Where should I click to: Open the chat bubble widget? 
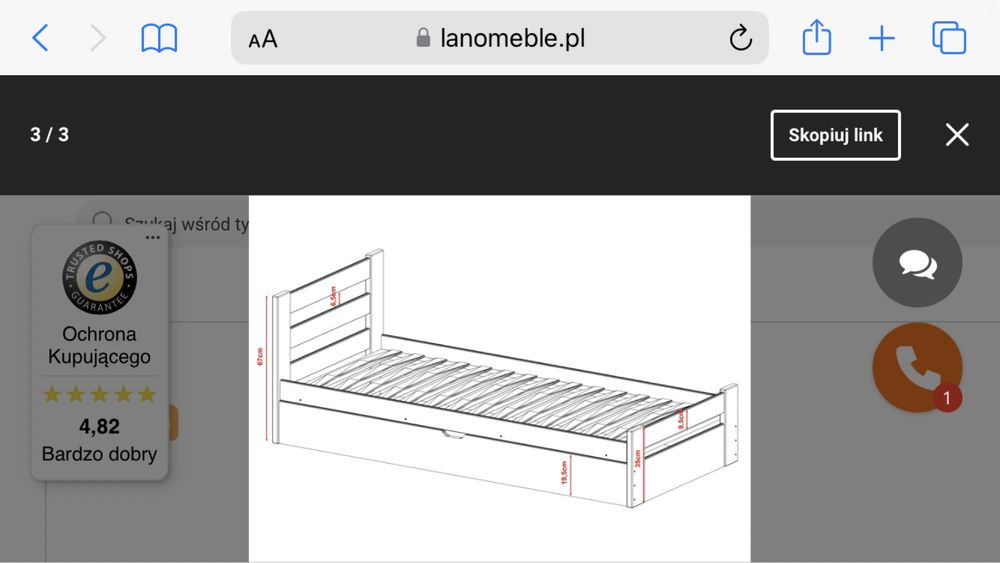(x=917, y=263)
